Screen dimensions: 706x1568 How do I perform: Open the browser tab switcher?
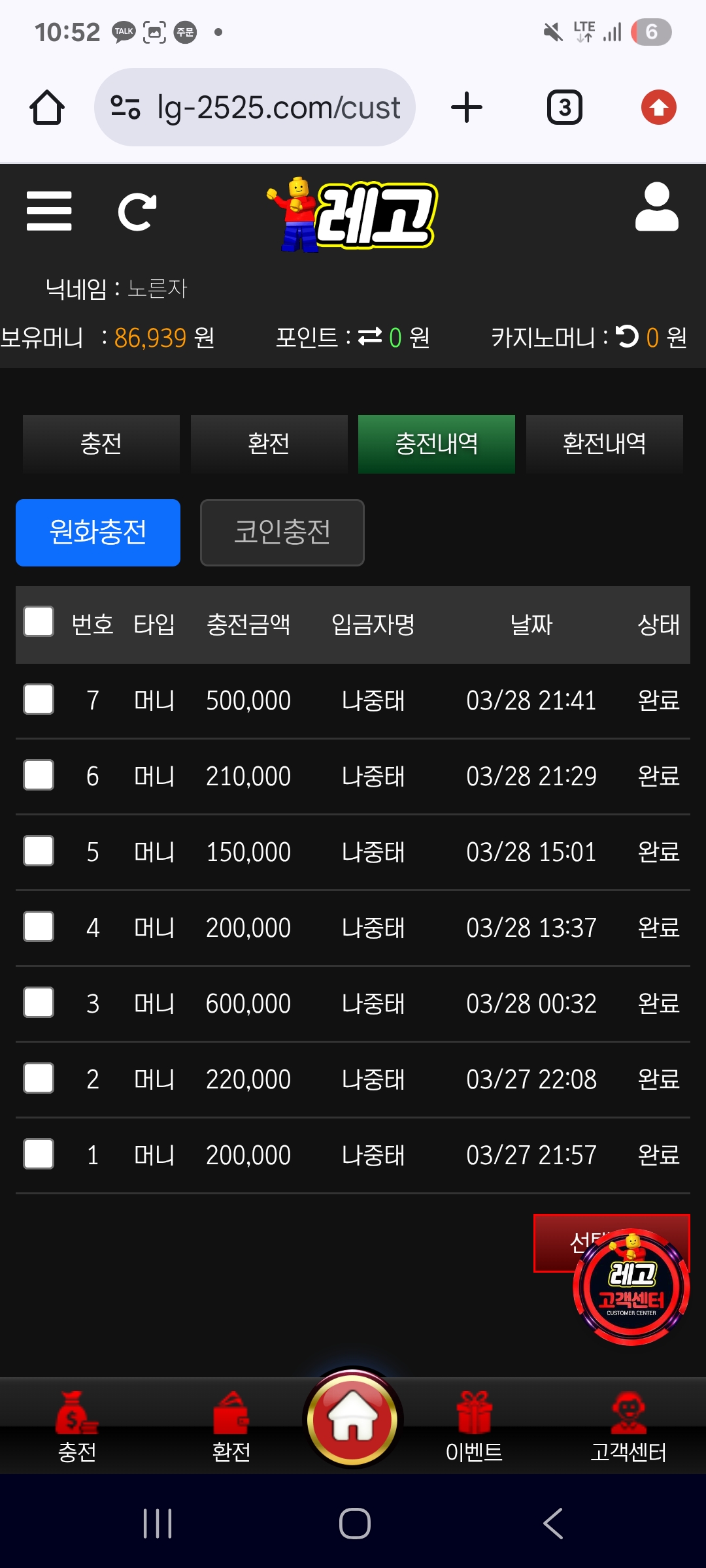(x=564, y=108)
